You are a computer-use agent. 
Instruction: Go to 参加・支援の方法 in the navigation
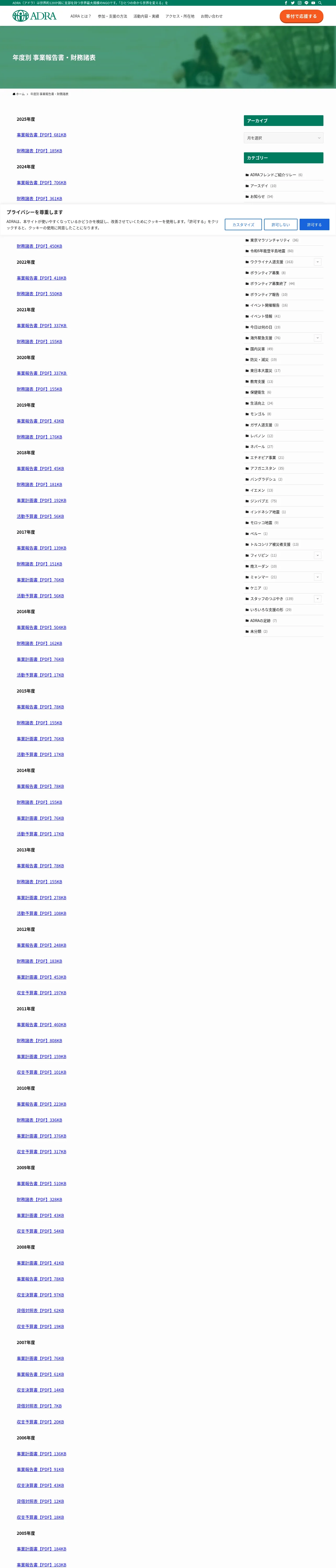point(113,16)
